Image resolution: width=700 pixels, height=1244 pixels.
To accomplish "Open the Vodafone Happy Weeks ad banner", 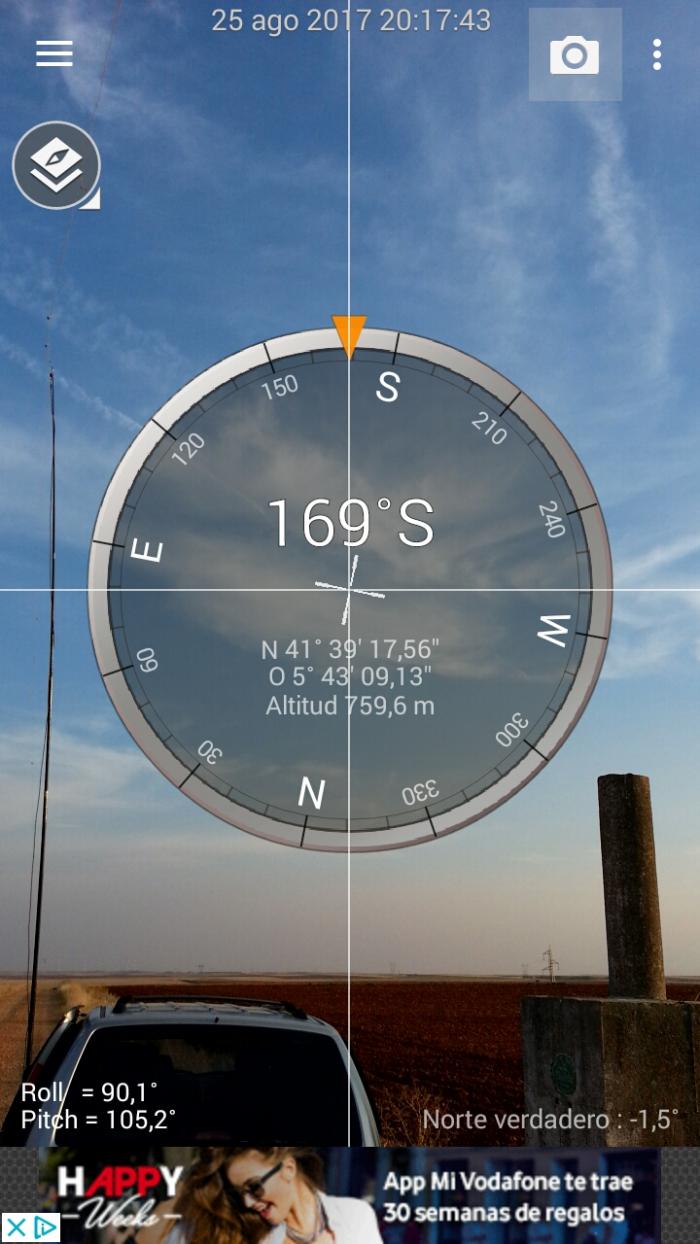I will [349, 1195].
